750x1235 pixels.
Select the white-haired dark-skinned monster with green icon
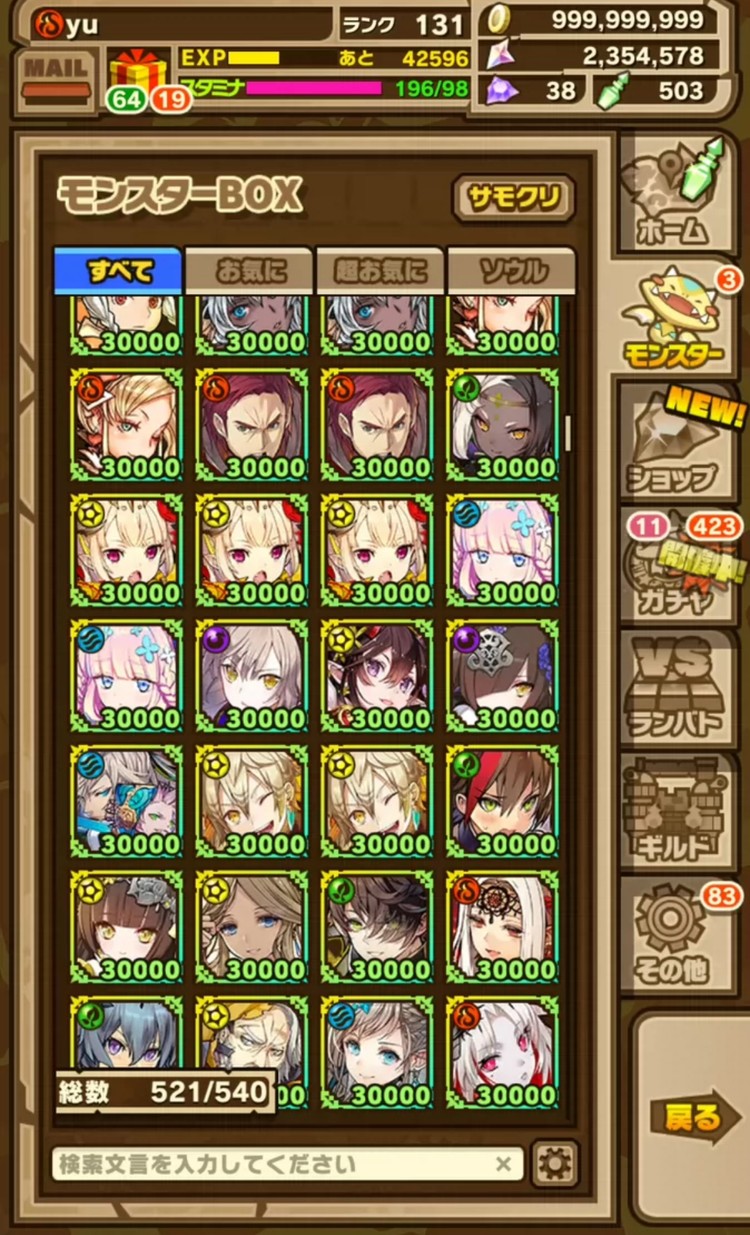pos(502,425)
